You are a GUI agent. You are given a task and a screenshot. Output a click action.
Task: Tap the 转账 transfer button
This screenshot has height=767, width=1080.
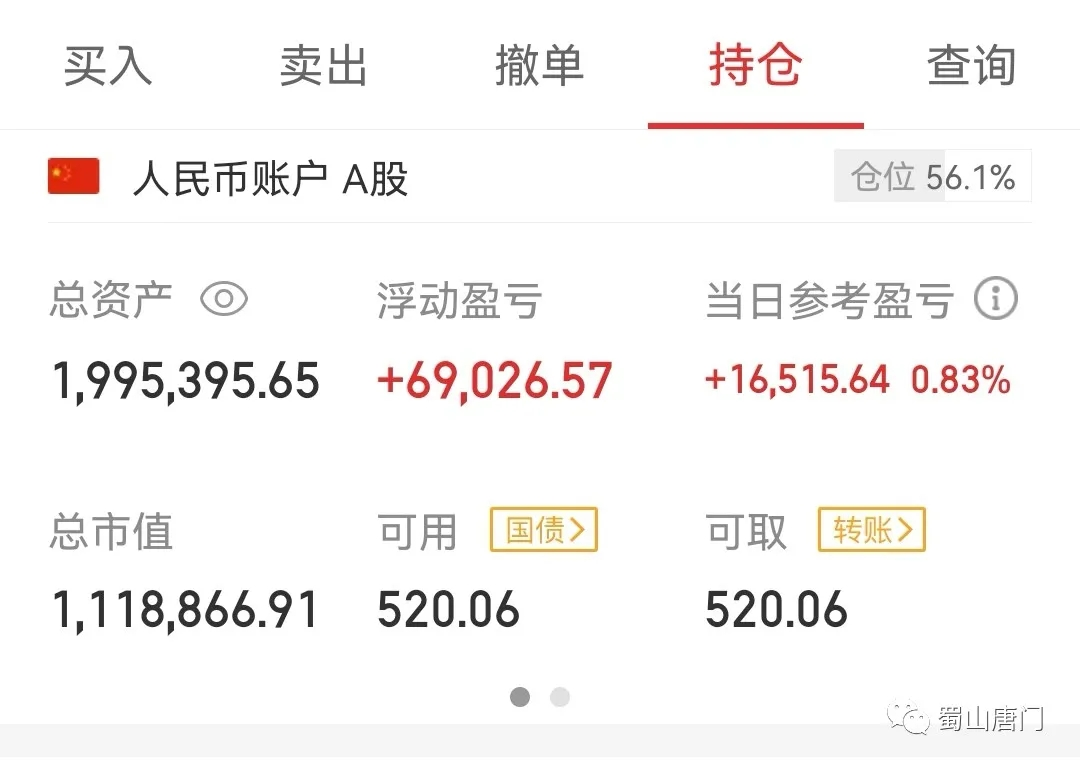(871, 530)
